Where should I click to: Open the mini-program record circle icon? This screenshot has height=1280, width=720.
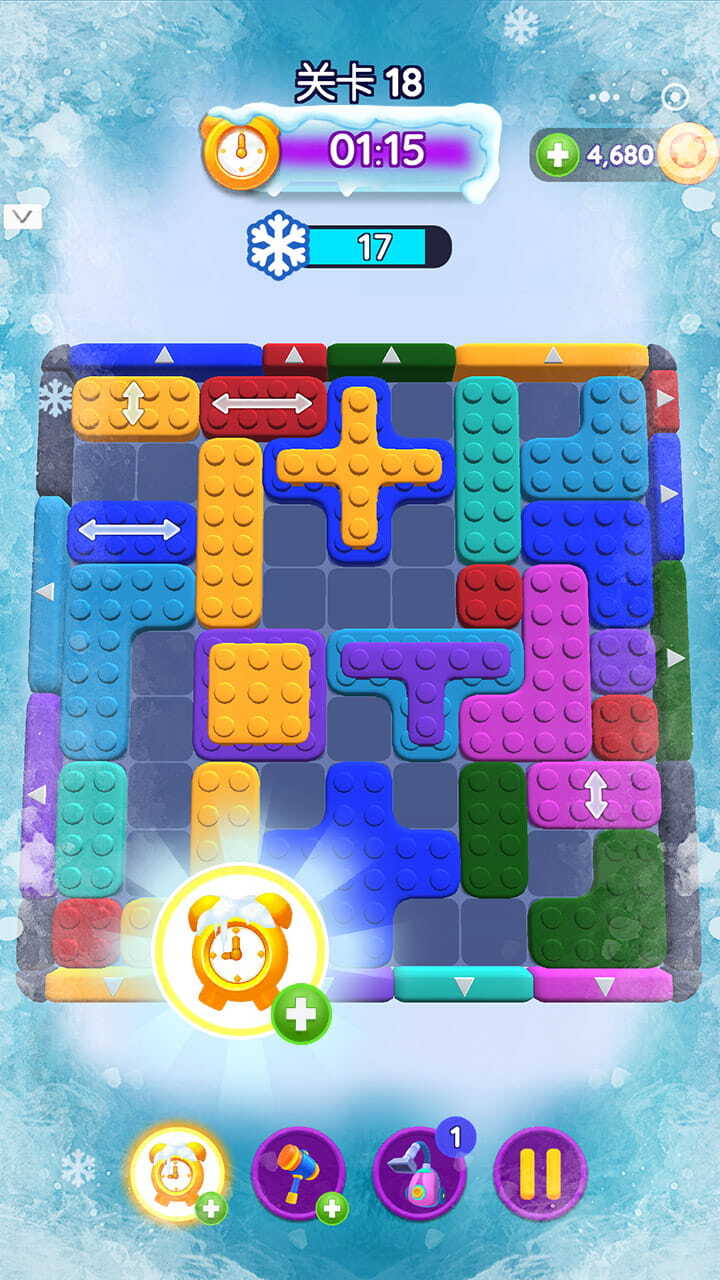pyautogui.click(x=675, y=97)
